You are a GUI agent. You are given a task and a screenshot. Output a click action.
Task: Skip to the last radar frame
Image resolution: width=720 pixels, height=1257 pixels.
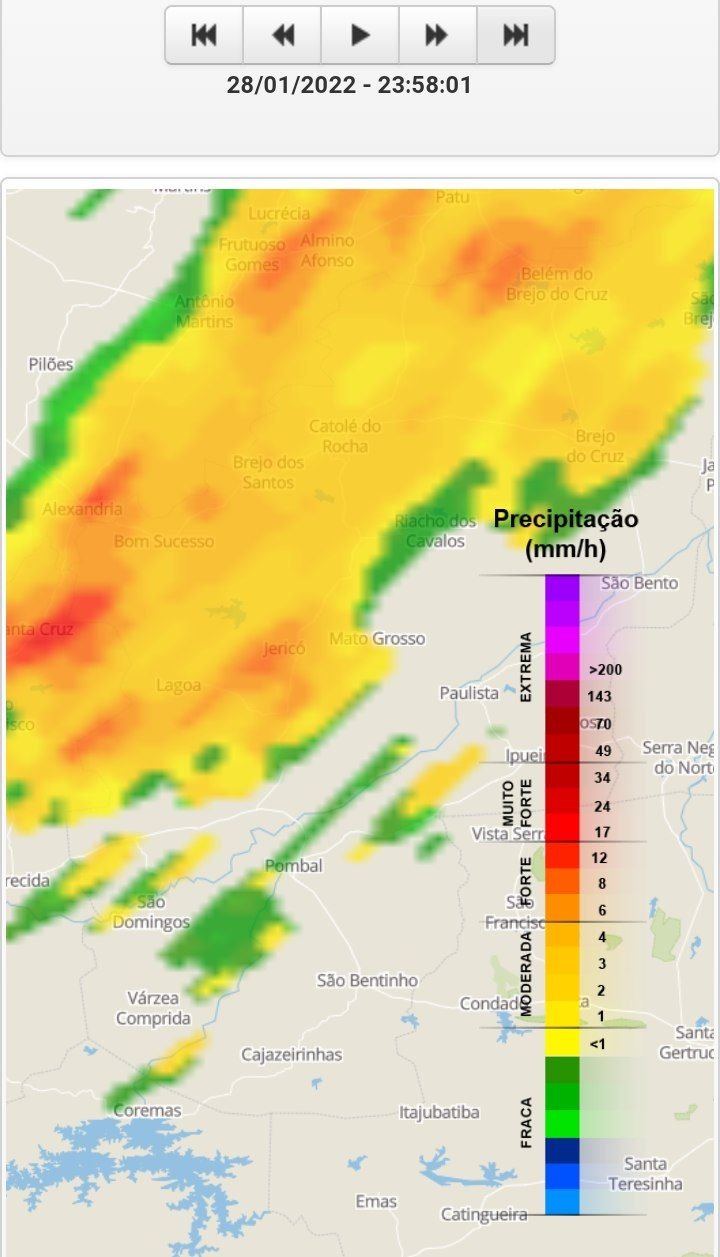516,35
